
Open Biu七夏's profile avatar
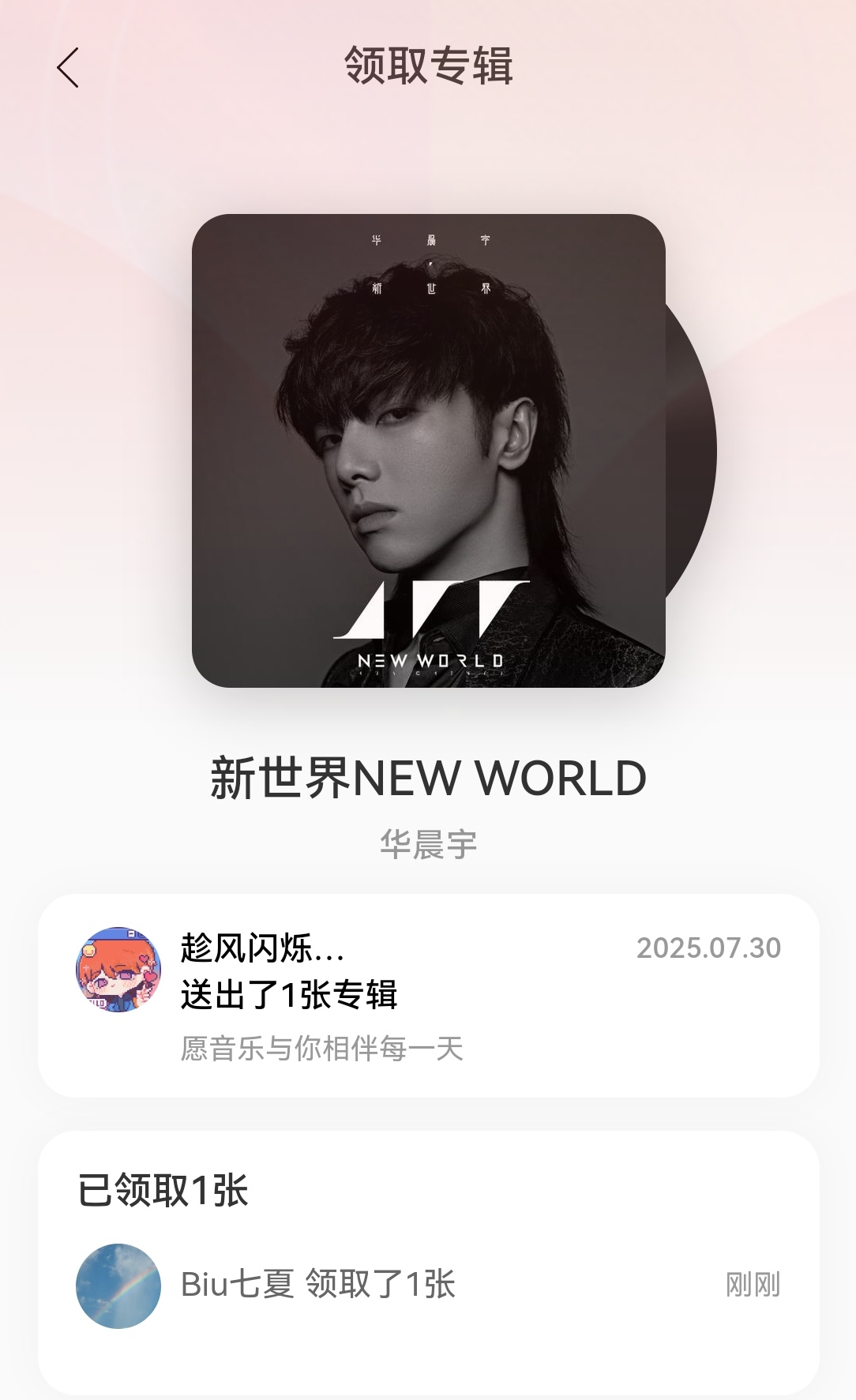pyautogui.click(x=118, y=1286)
